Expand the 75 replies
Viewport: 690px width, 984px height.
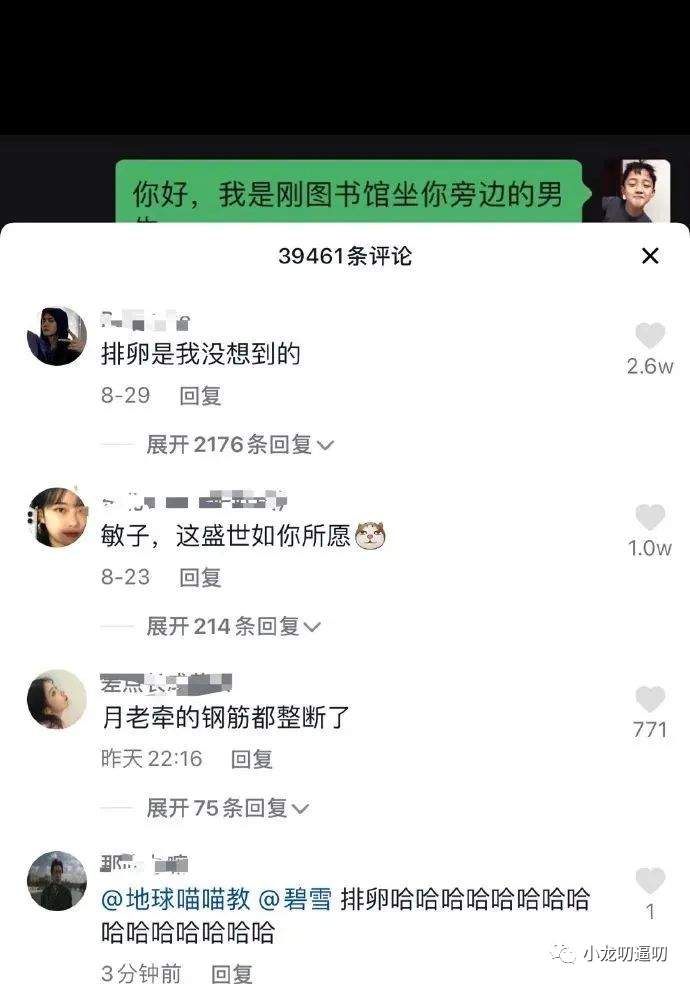tap(227, 807)
